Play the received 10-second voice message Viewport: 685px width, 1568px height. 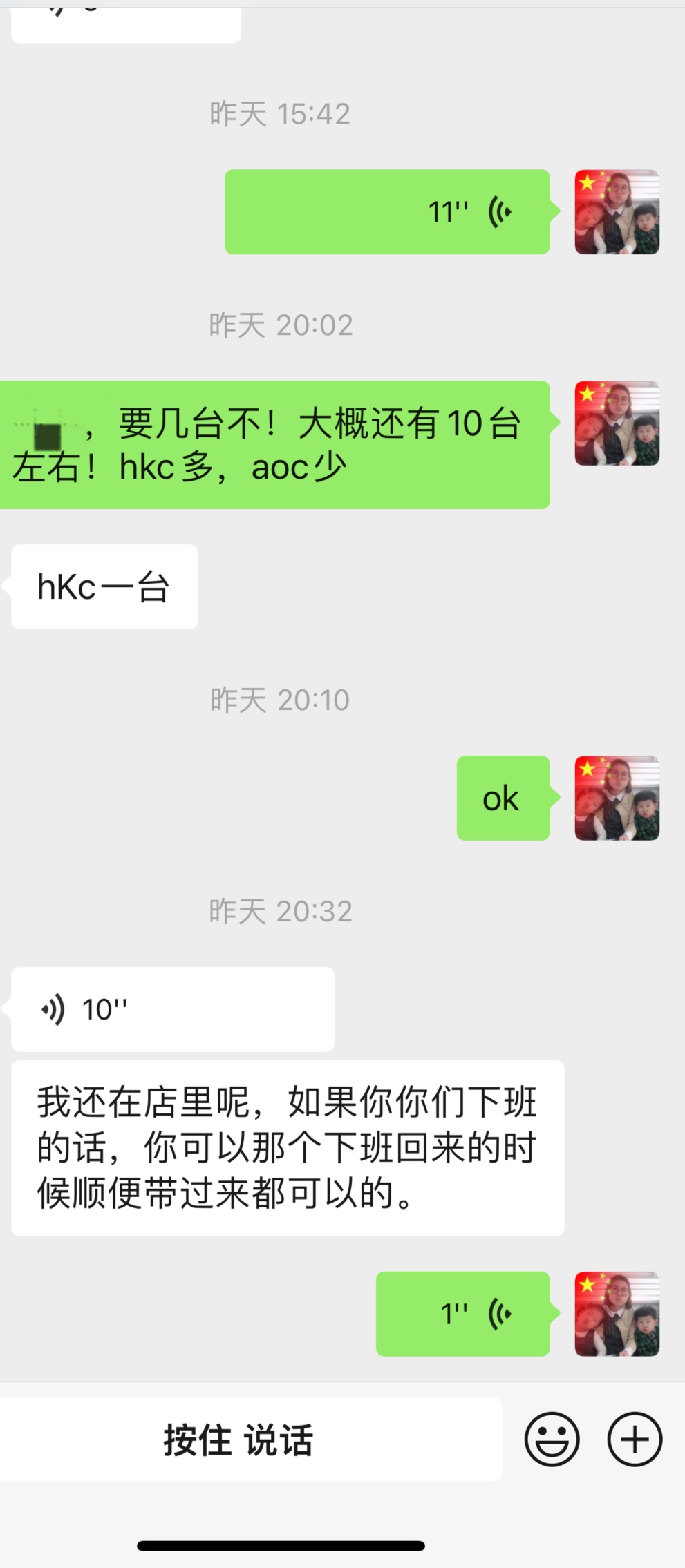click(173, 1009)
